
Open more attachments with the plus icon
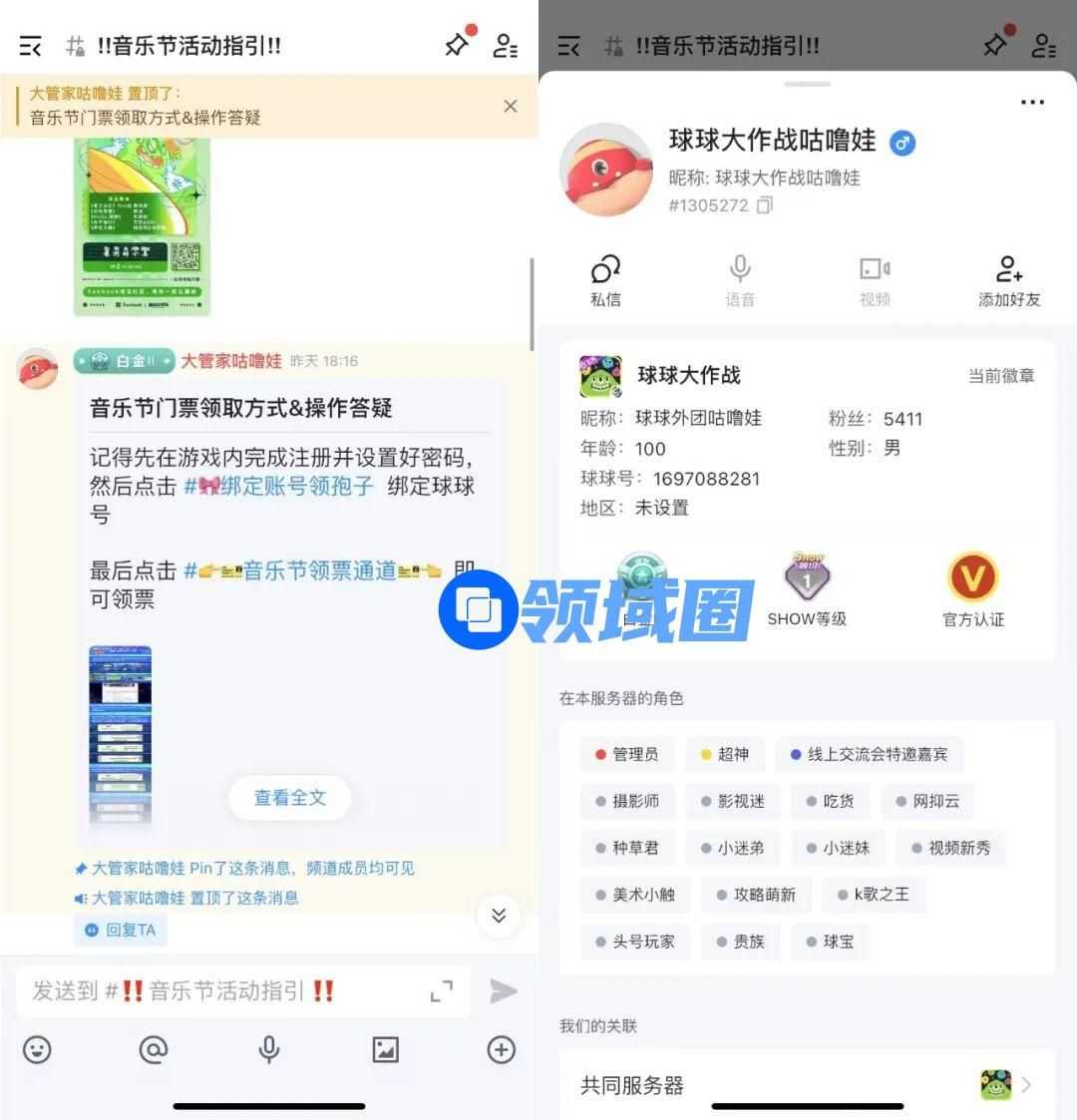501,1049
